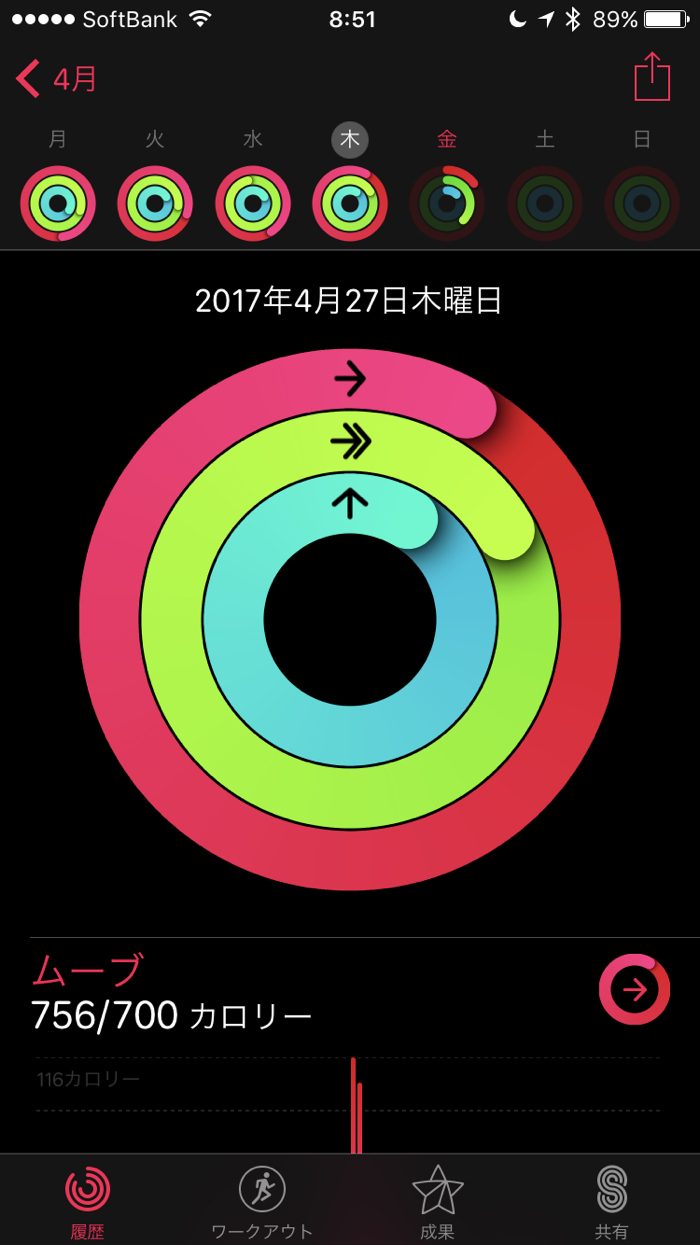Image resolution: width=700 pixels, height=1245 pixels.
Task: Select Tuesday (火) activity rings
Action: click(x=155, y=203)
